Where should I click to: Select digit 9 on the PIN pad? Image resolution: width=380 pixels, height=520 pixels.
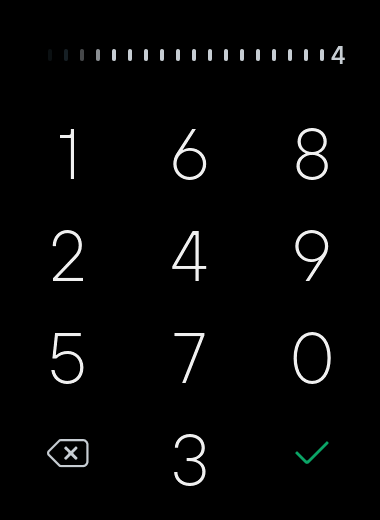click(x=312, y=256)
